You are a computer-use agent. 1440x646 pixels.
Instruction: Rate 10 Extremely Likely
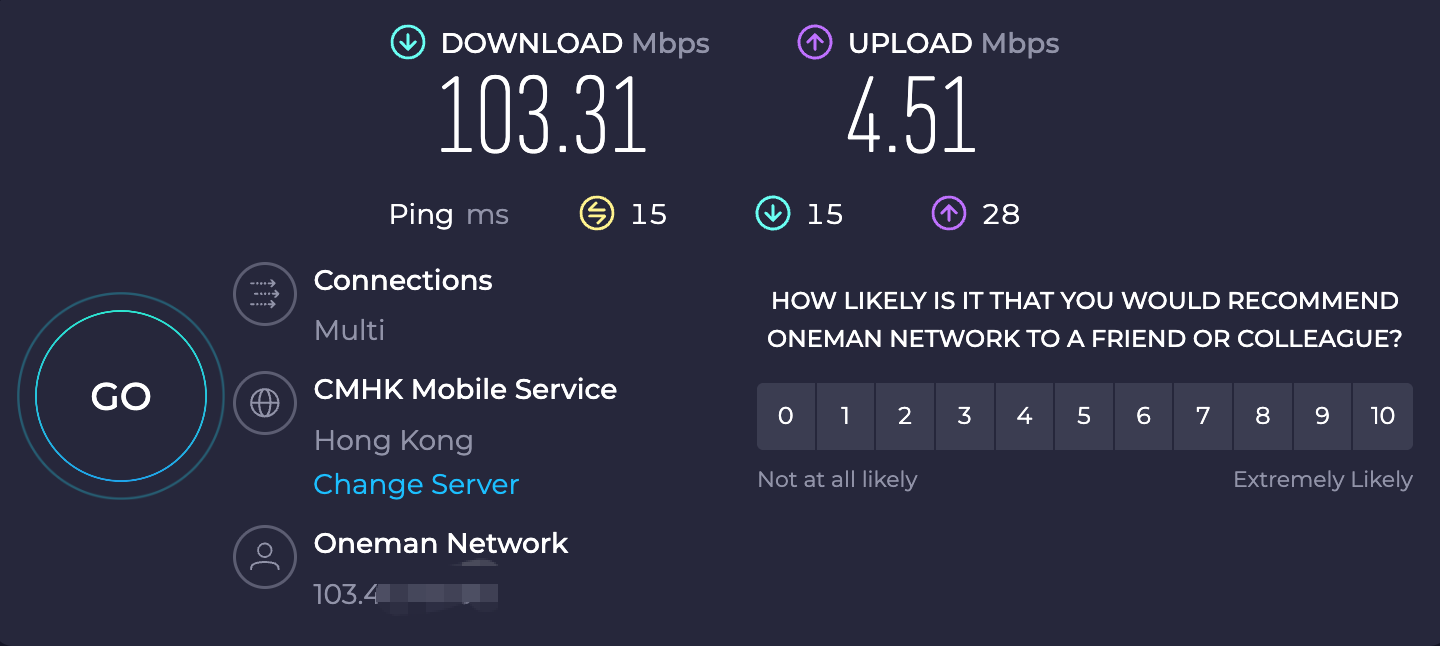point(1383,416)
